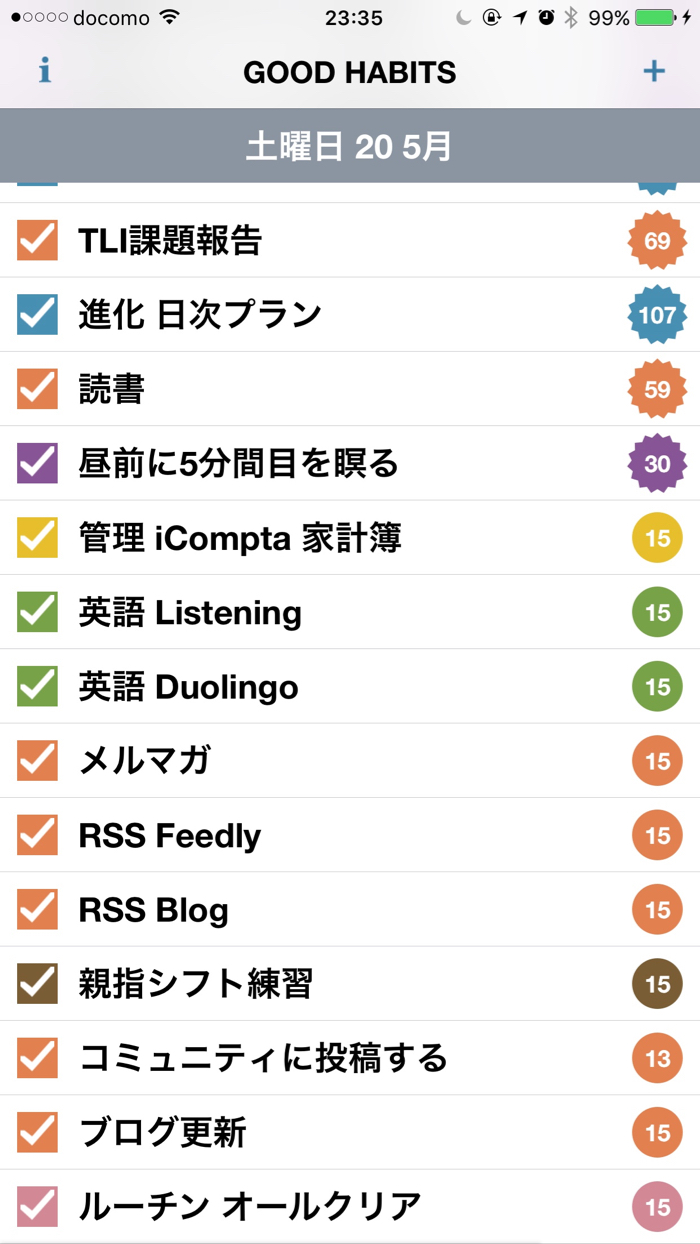Uncheck 昼前に5分間目を瞑る checkbox
700x1244 pixels.
pyautogui.click(x=37, y=463)
